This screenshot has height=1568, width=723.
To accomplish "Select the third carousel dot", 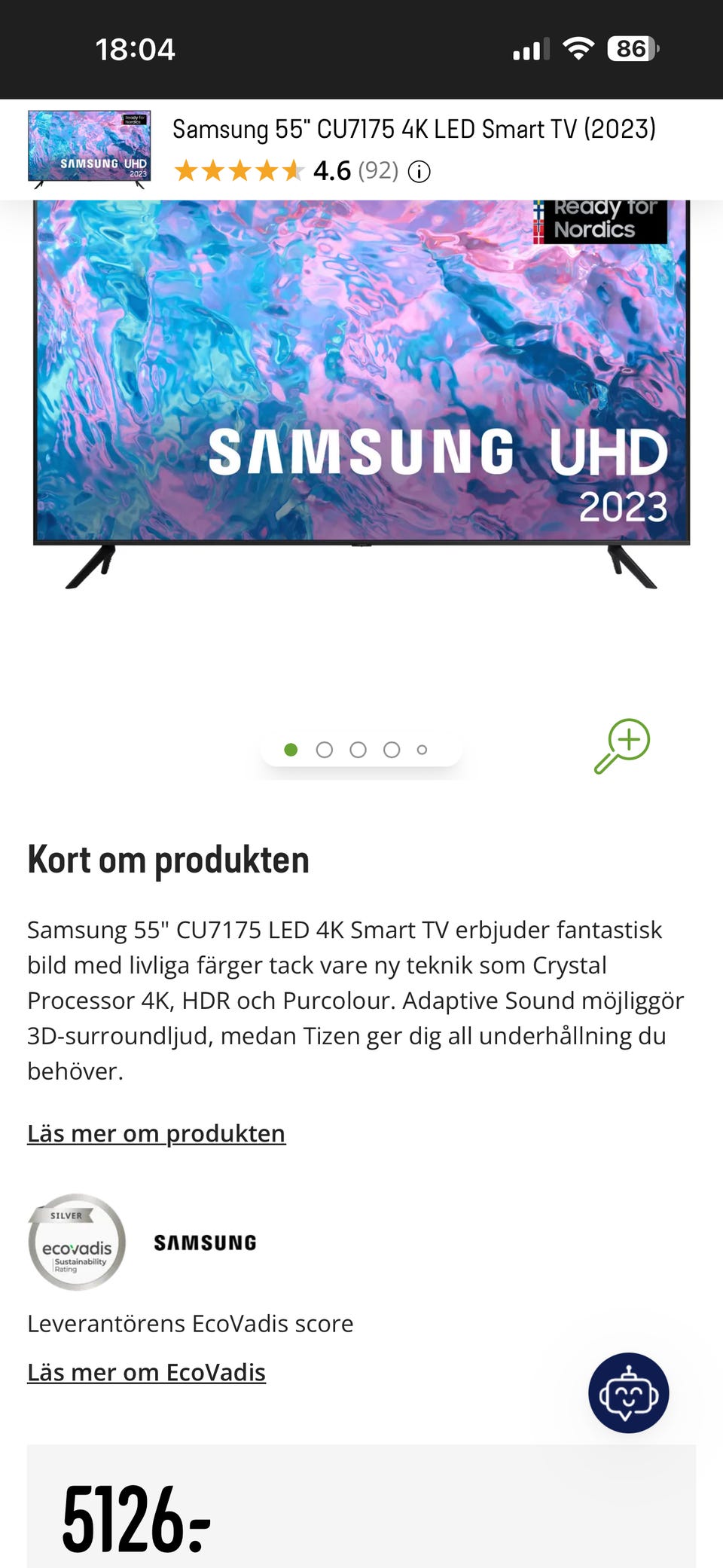I will (358, 750).
